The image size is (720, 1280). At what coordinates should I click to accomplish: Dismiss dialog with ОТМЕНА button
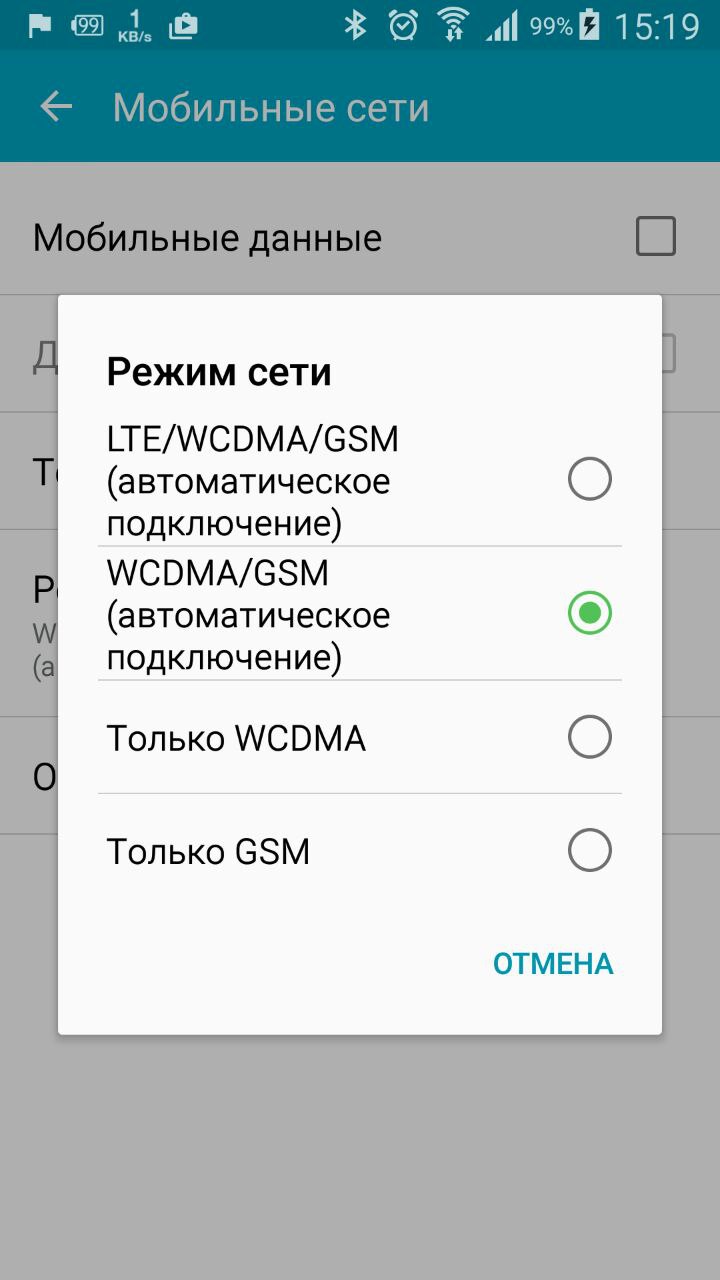click(x=553, y=963)
